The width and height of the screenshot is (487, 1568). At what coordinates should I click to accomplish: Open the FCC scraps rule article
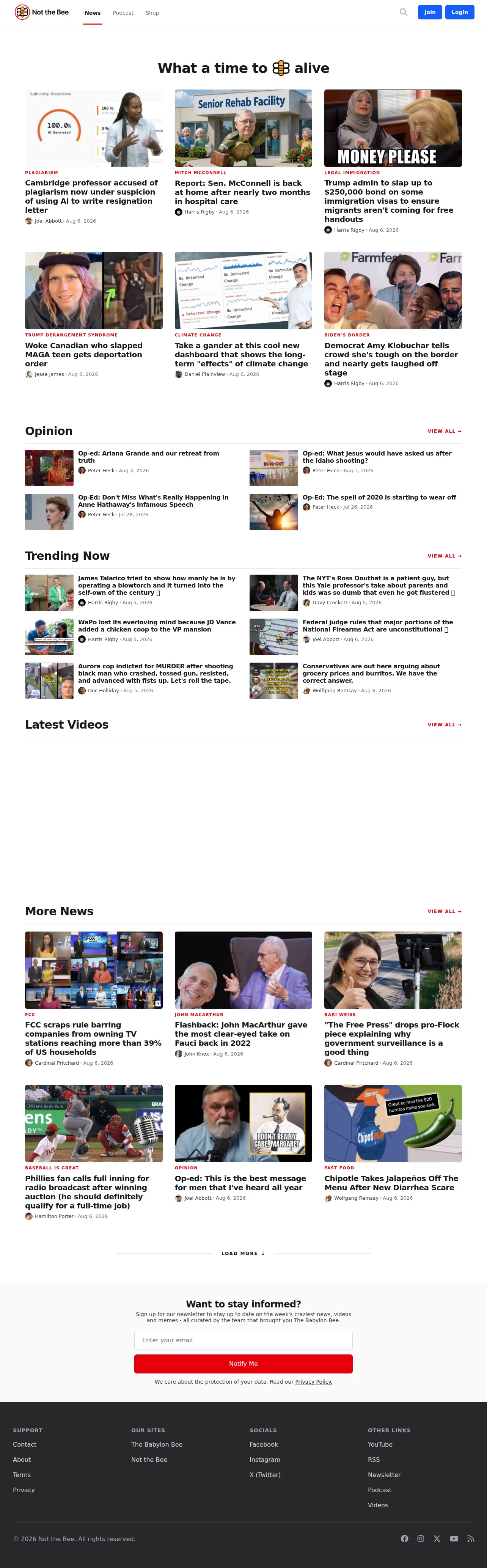click(x=93, y=1038)
